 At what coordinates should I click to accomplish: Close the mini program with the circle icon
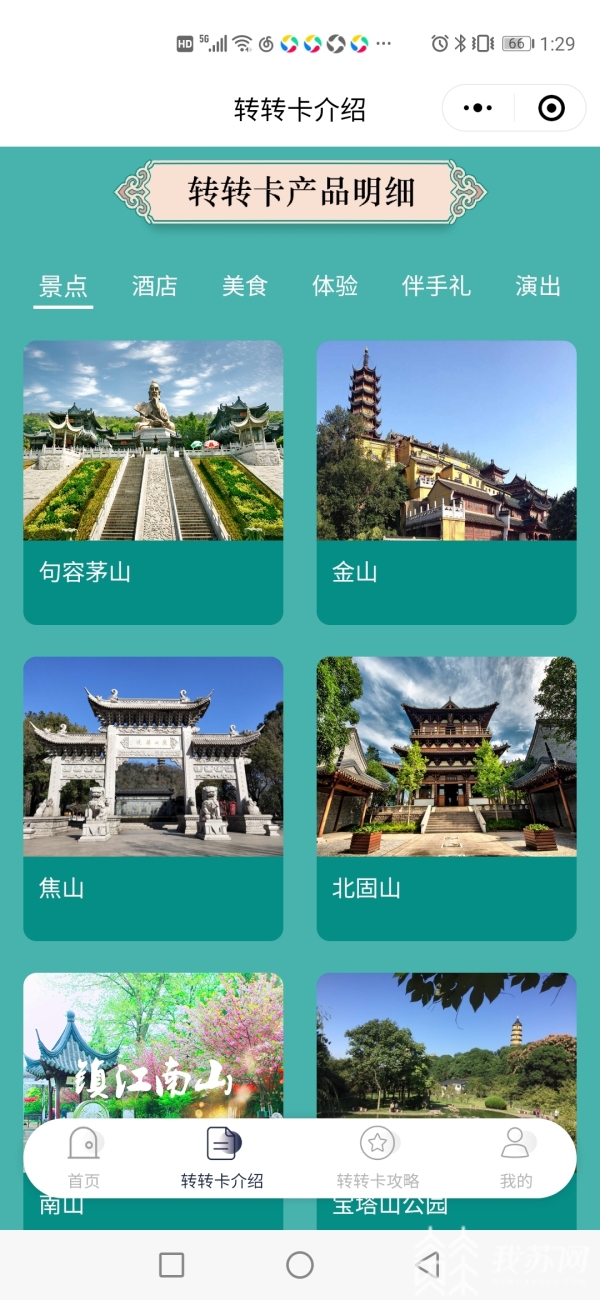551,108
